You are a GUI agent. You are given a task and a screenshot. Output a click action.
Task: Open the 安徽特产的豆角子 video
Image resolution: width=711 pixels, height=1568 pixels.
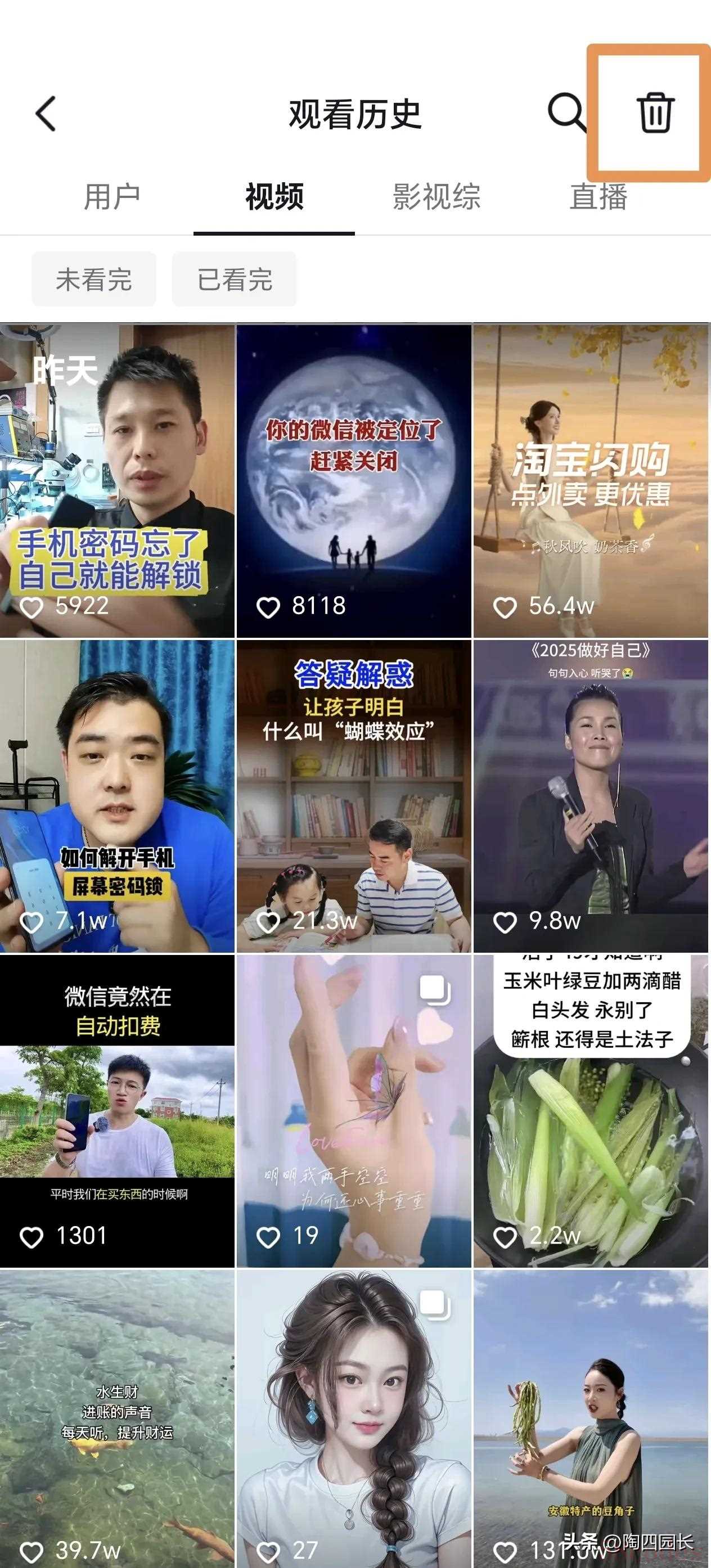pos(591,1418)
